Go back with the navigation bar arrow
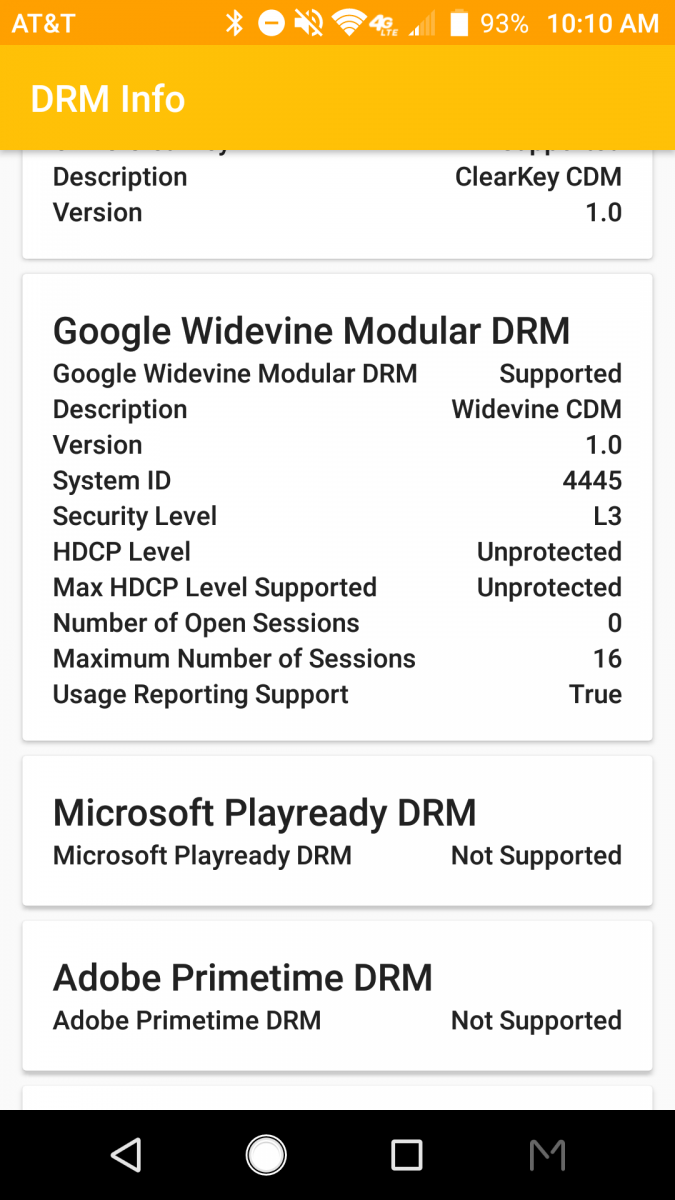 coord(126,1155)
